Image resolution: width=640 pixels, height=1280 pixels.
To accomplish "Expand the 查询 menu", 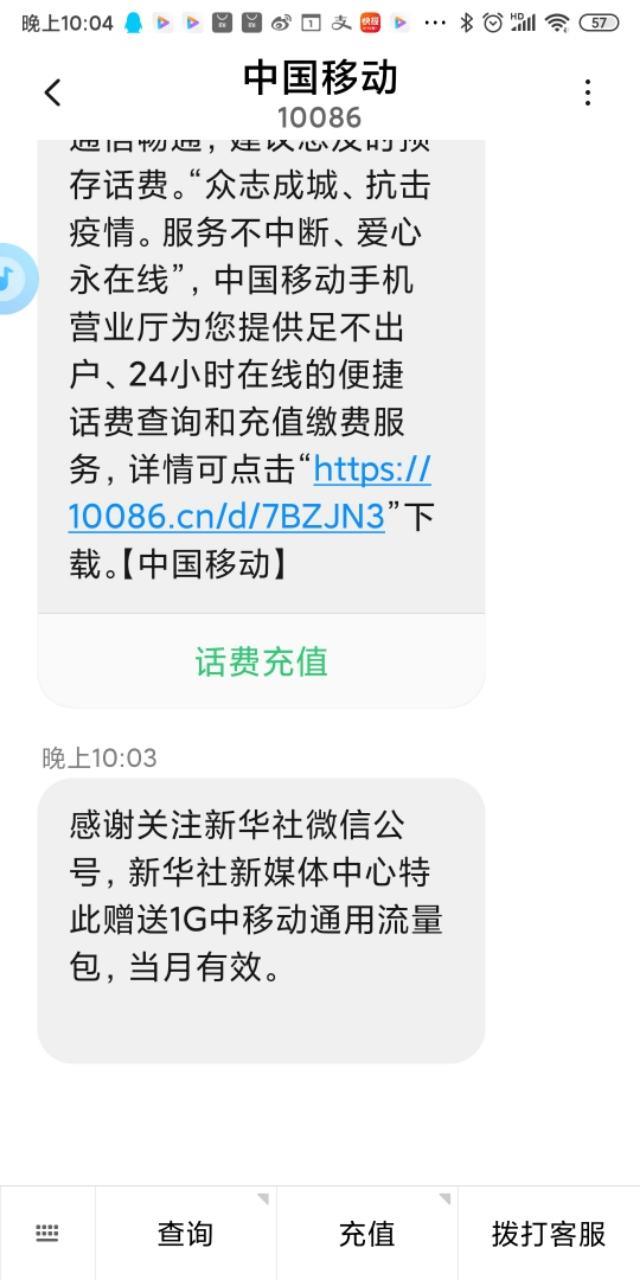I will coord(186,1233).
